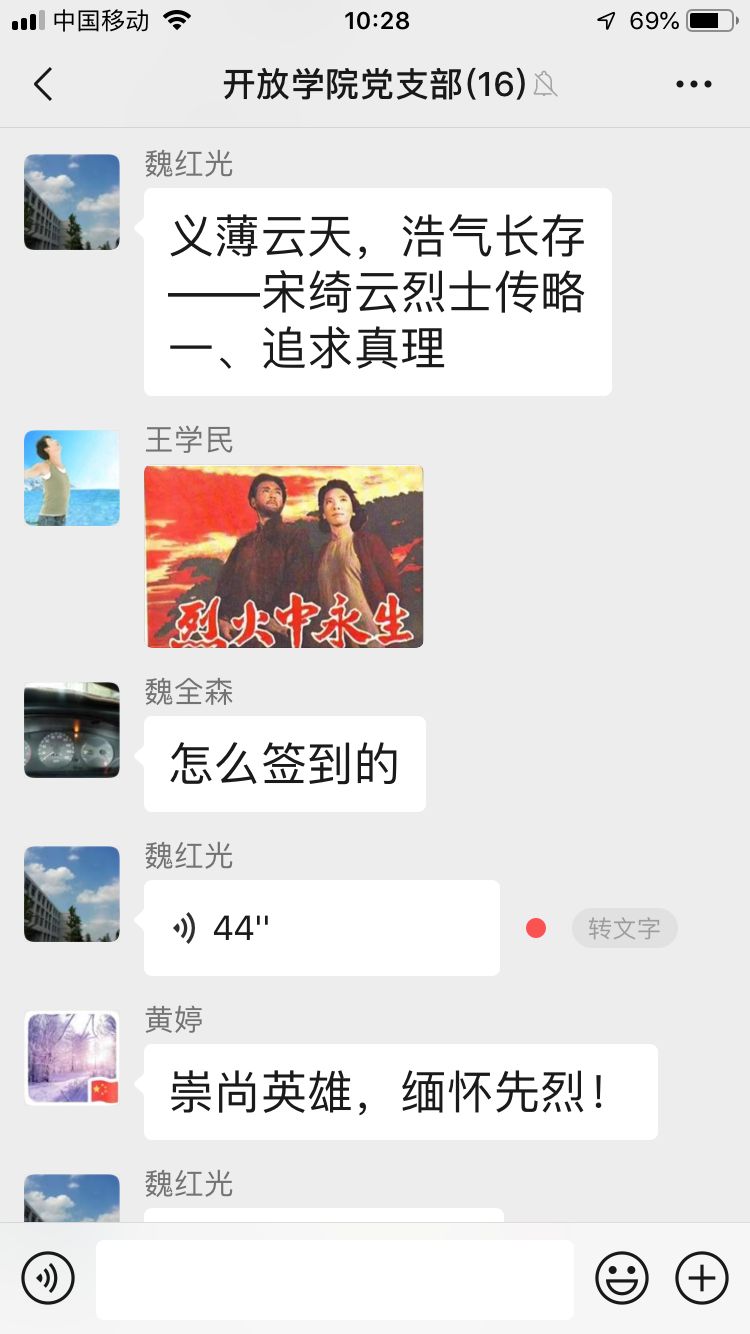Open 魏红光's profile via their avatar

pyautogui.click(x=71, y=201)
